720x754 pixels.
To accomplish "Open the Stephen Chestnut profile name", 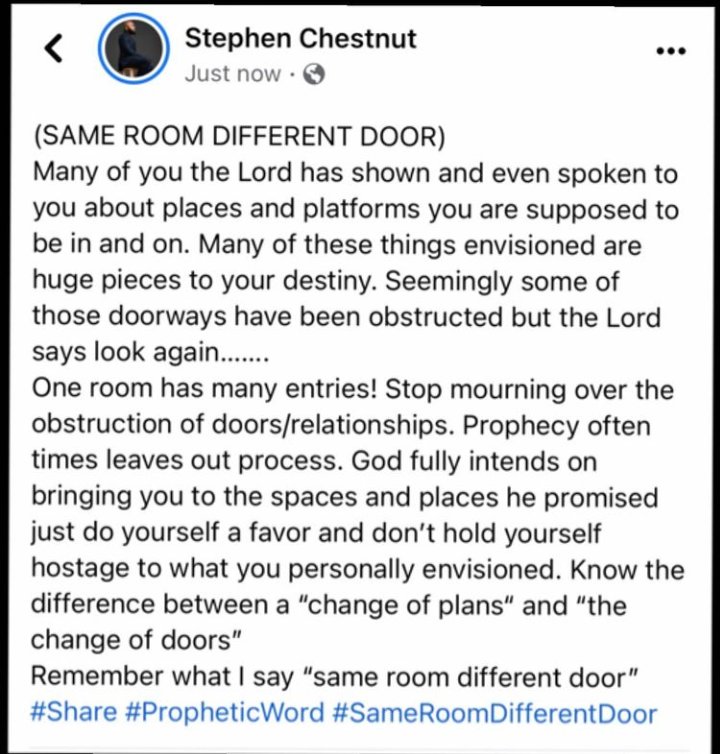I will point(300,39).
